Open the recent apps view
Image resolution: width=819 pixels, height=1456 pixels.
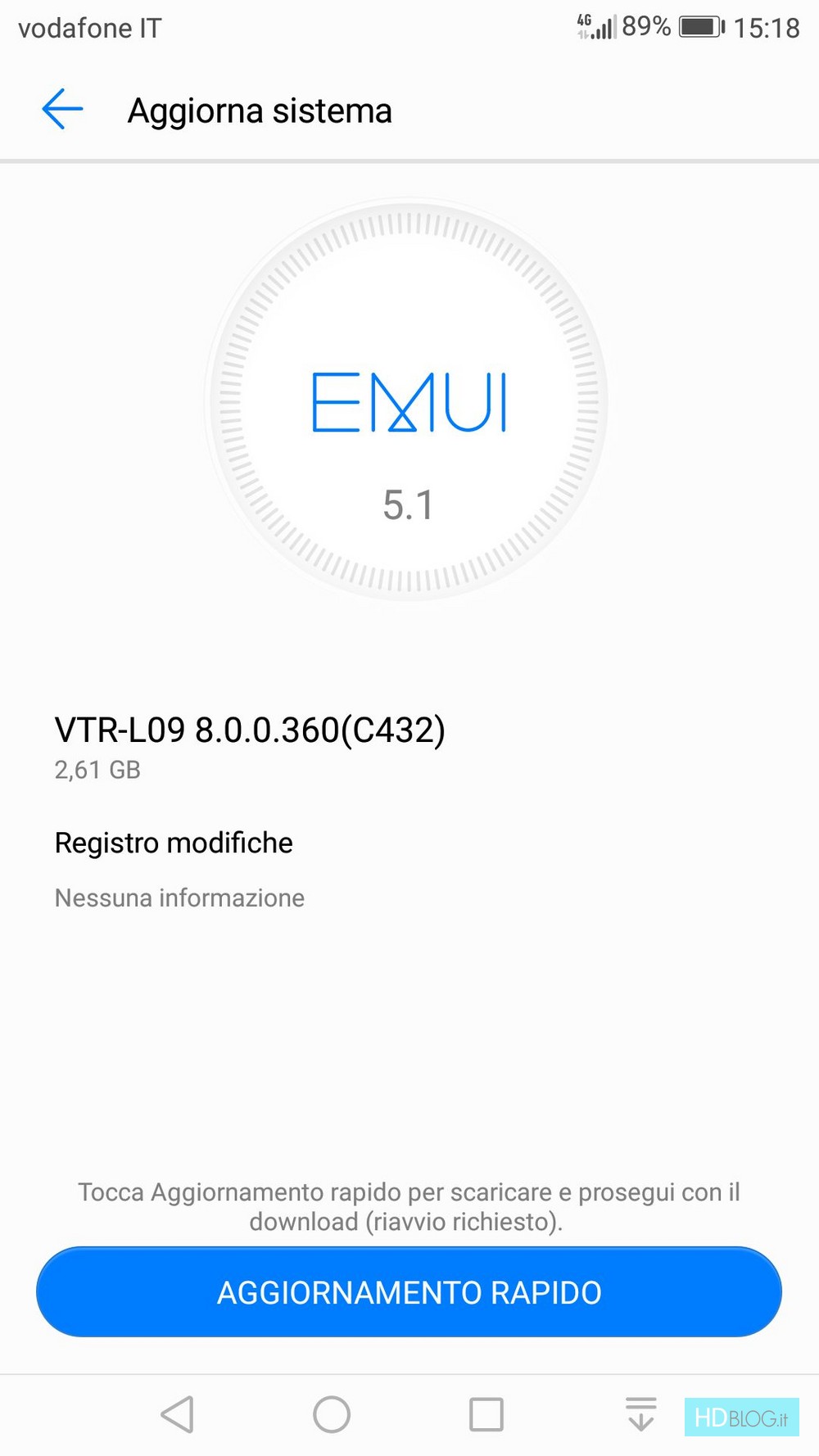click(x=486, y=1414)
